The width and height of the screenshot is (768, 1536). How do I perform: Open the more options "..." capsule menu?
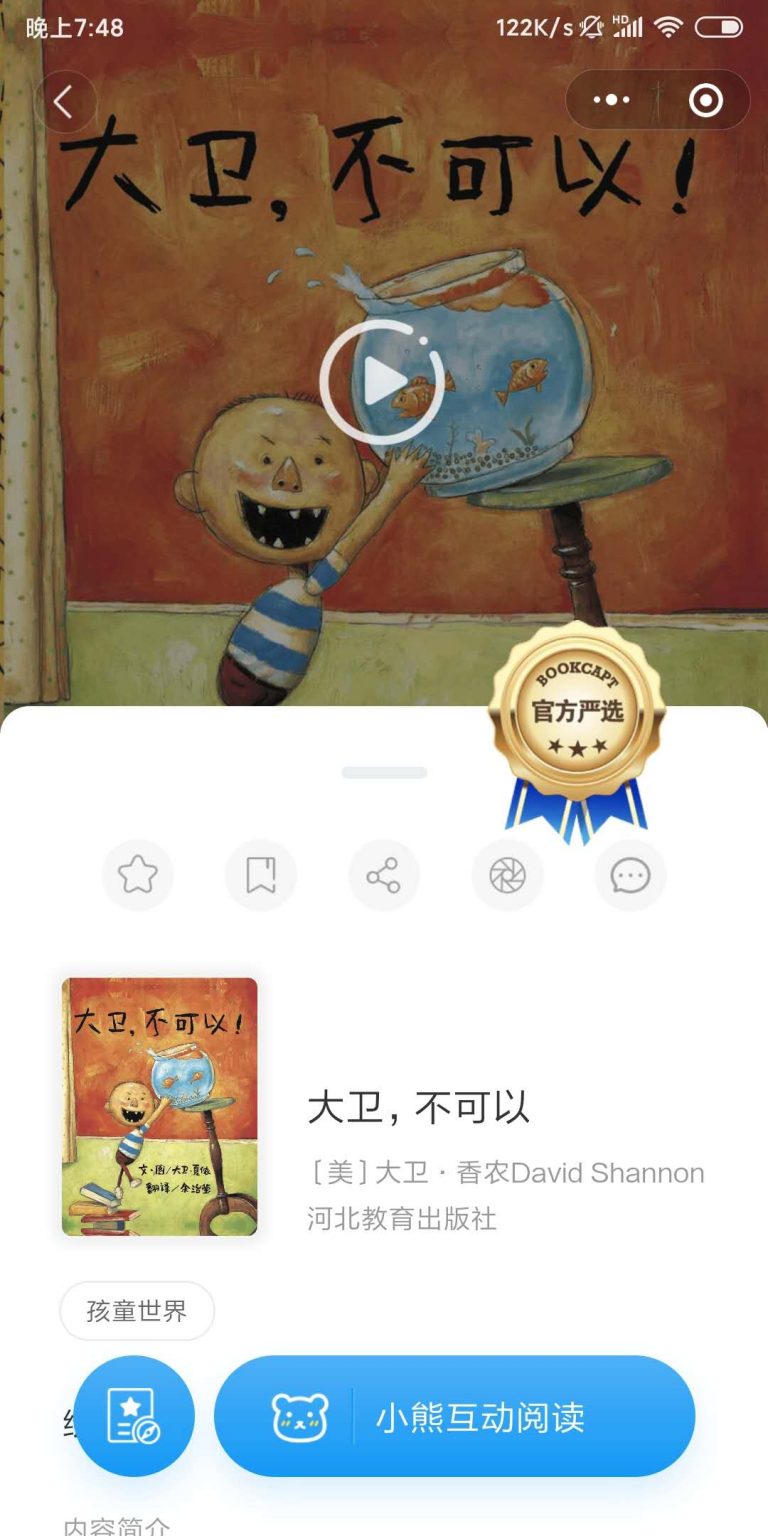(612, 100)
